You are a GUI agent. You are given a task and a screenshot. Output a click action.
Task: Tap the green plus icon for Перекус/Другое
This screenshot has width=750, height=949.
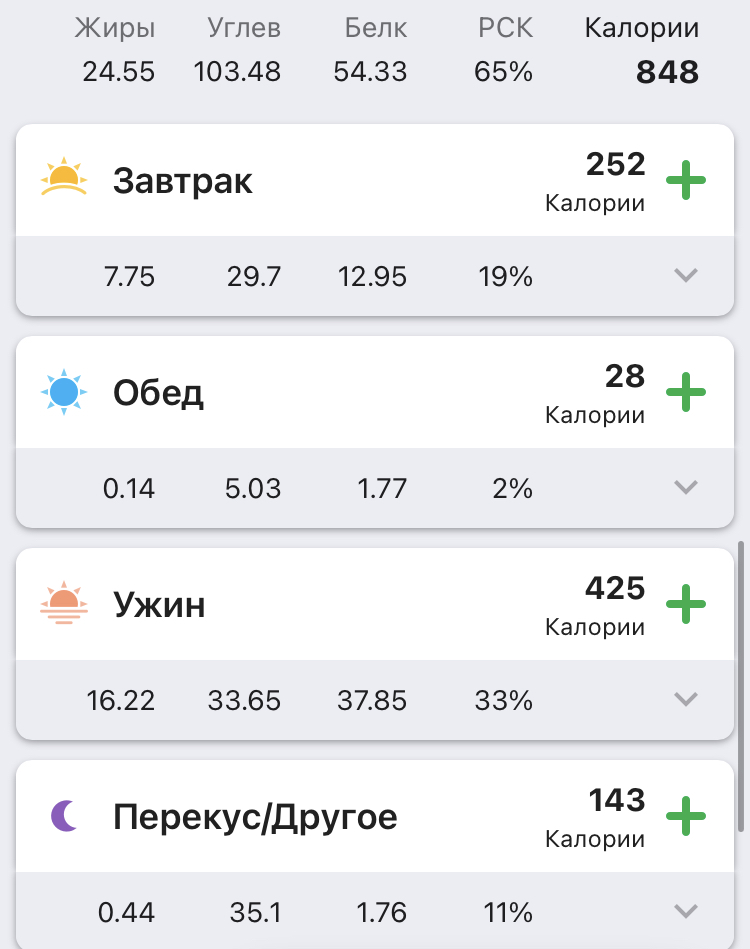tap(686, 818)
